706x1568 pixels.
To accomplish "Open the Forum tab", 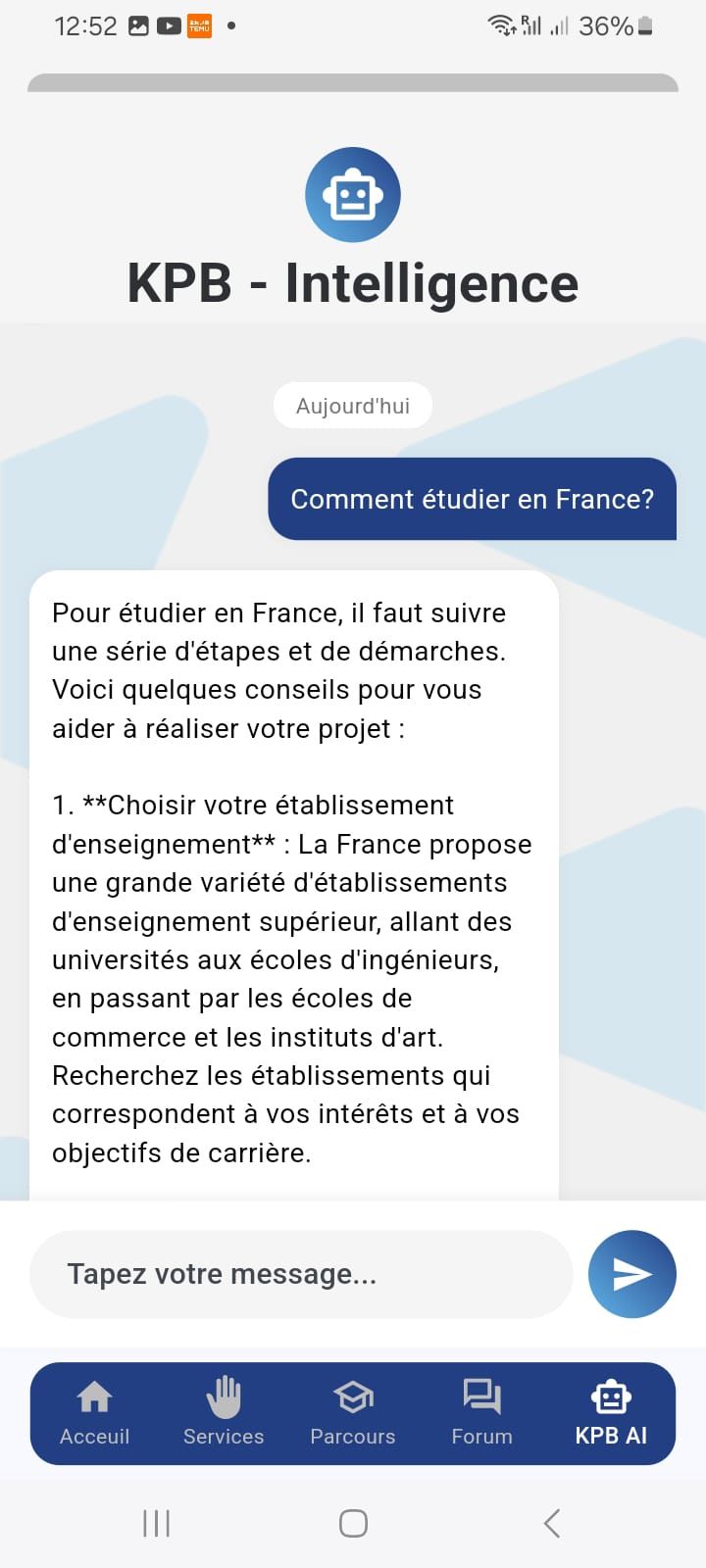I will (x=481, y=1413).
